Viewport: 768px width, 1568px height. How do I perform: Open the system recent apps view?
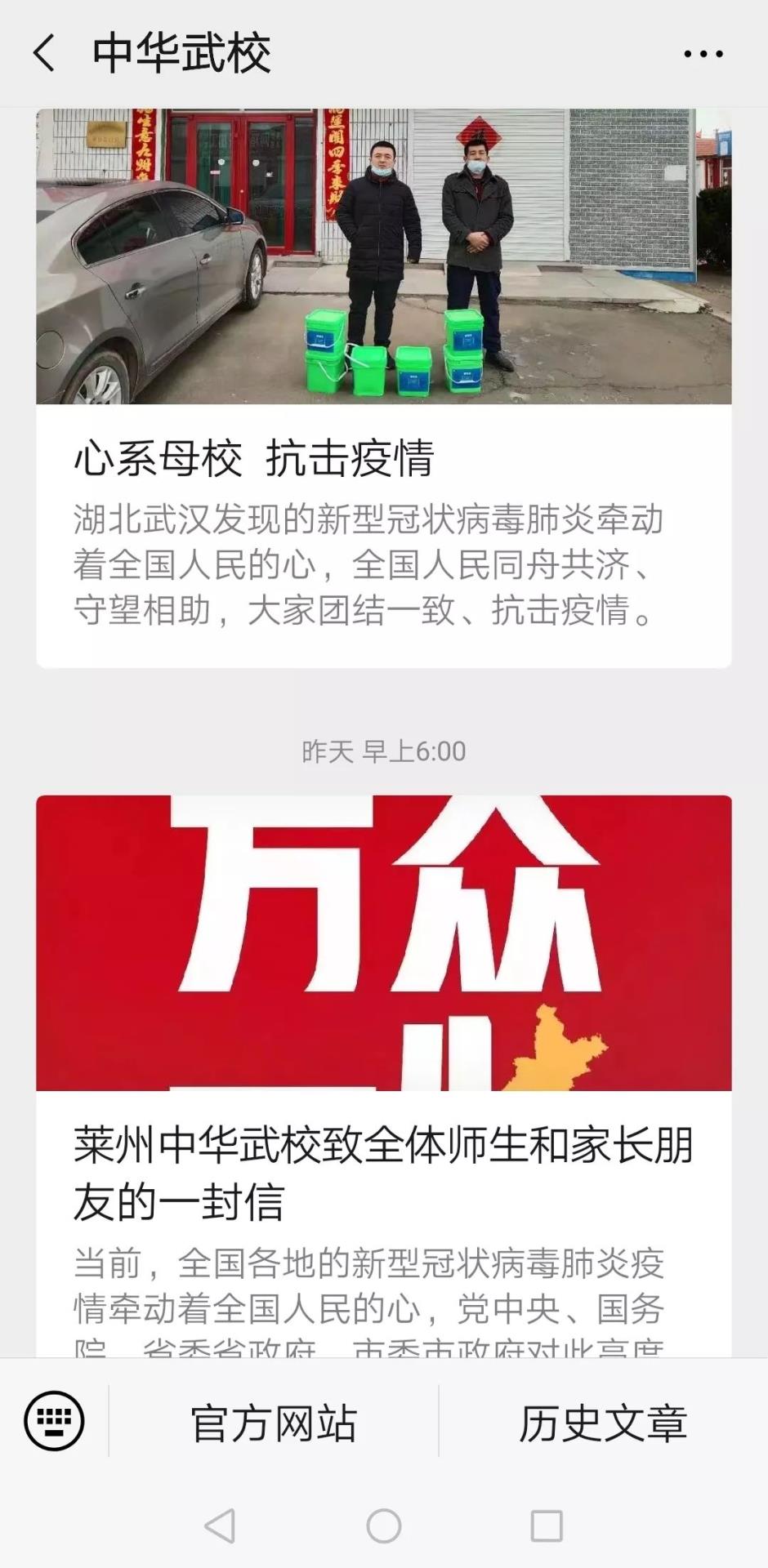[547, 1526]
